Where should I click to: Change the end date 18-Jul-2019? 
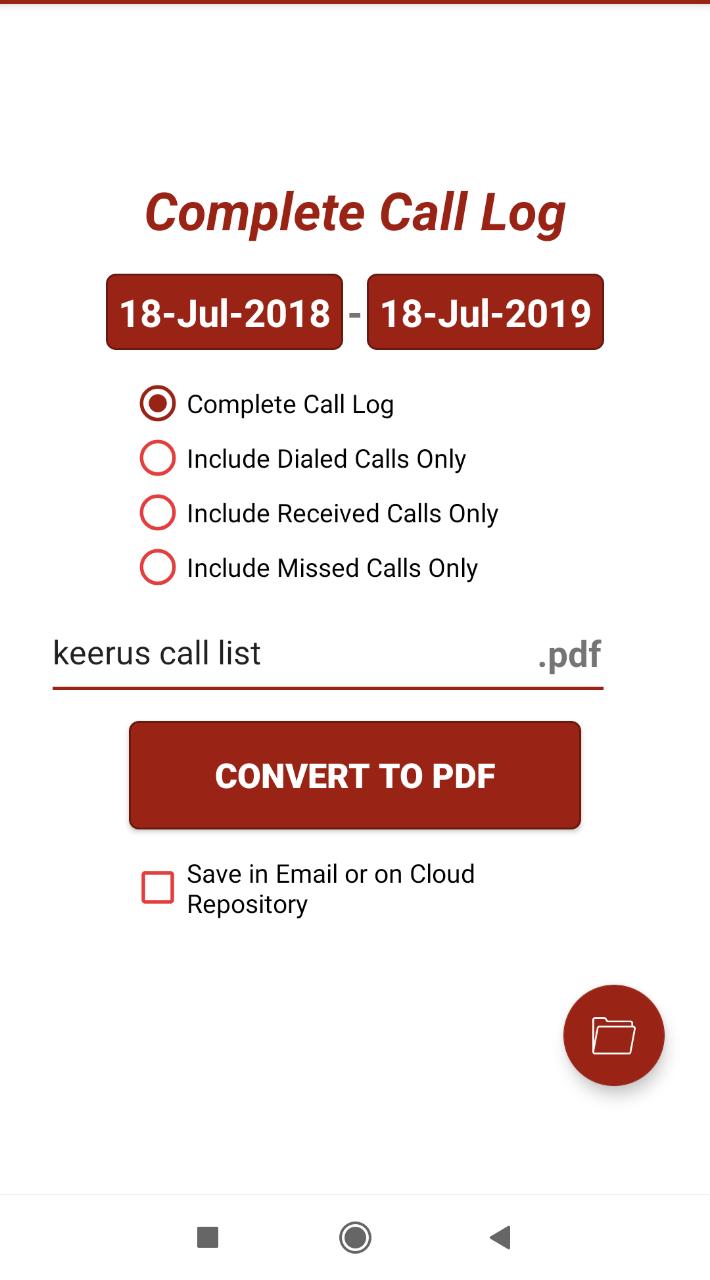click(485, 312)
